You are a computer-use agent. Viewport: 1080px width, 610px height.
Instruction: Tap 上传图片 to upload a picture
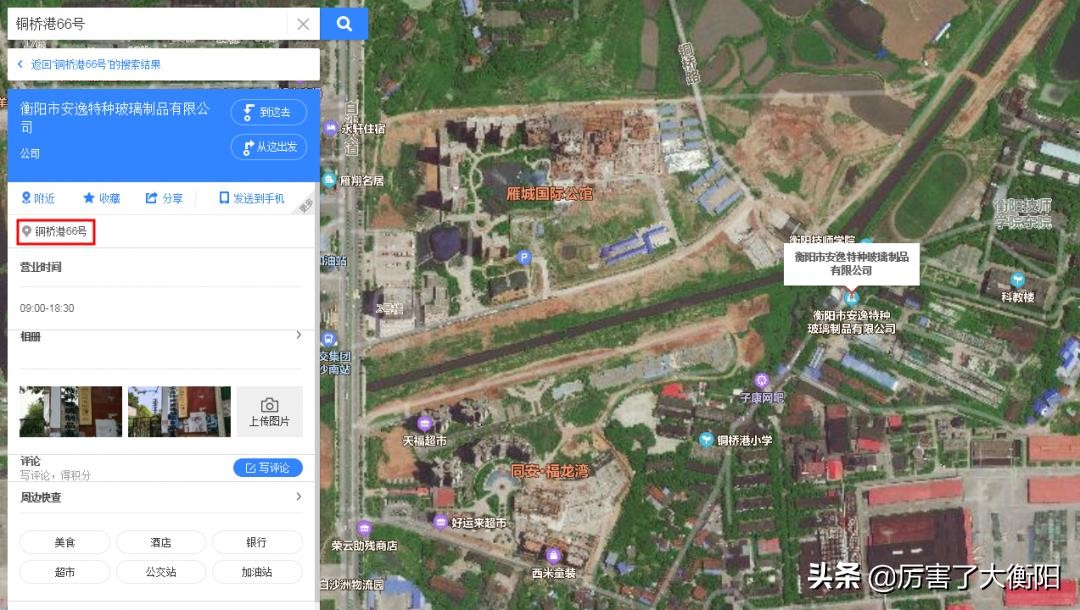click(x=269, y=411)
